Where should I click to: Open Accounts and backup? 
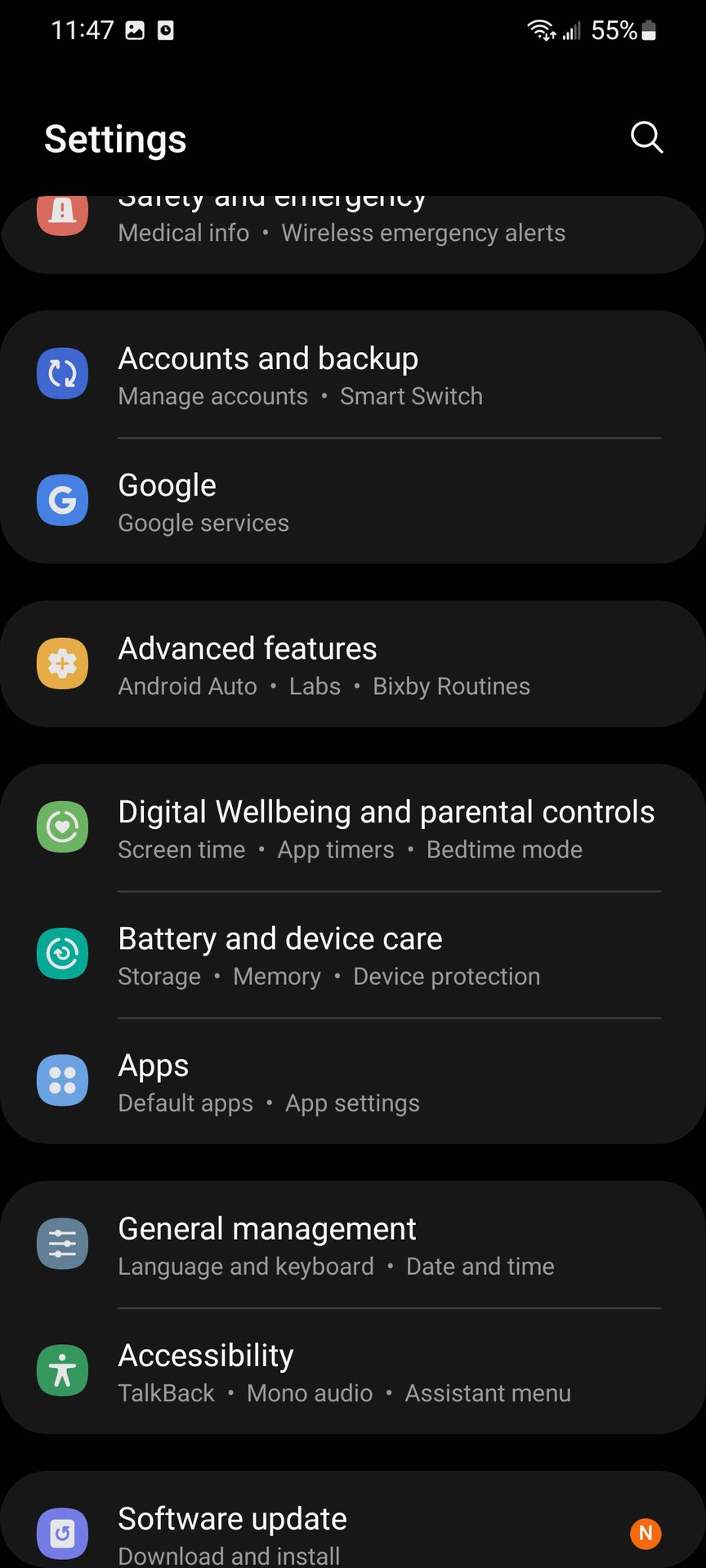click(x=351, y=375)
